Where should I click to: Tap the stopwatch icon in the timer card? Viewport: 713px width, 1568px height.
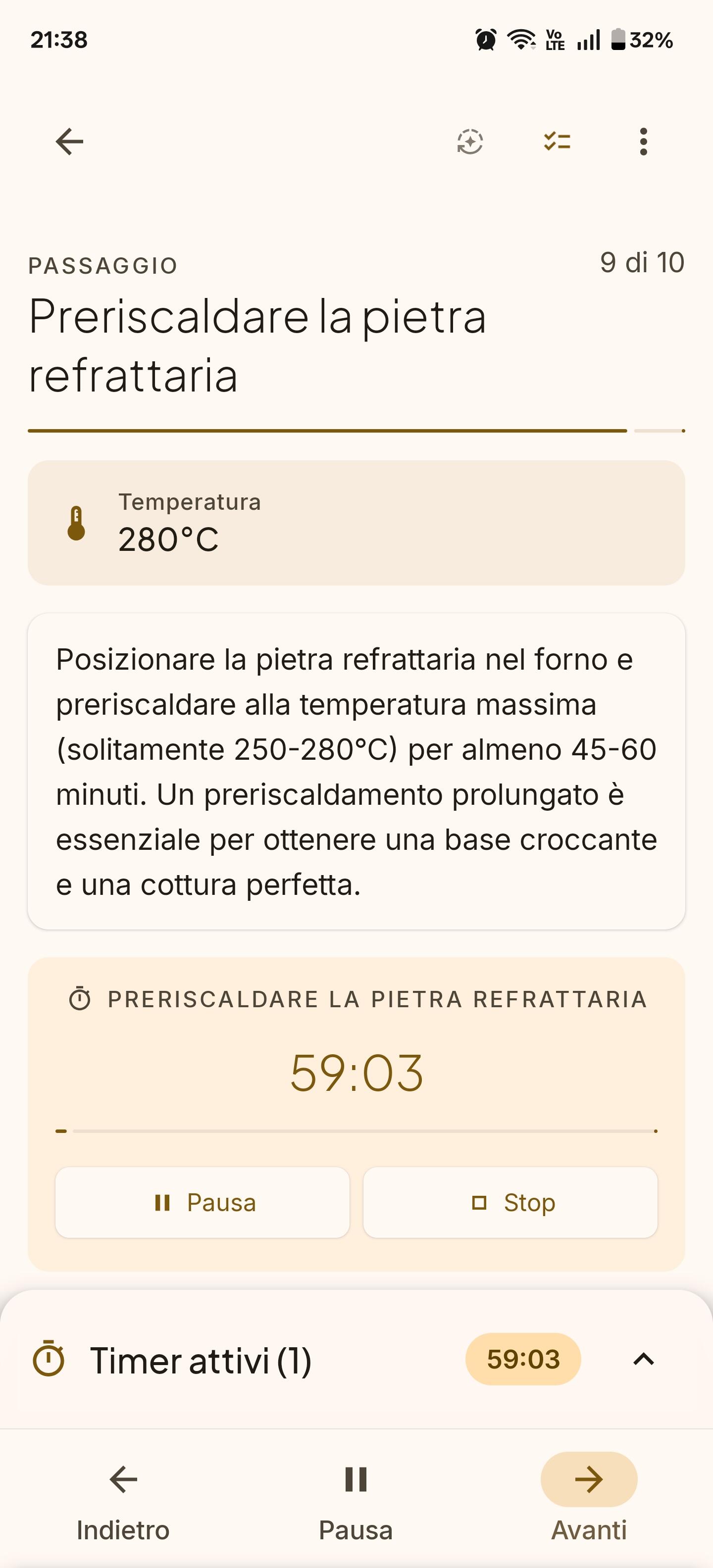coord(81,998)
